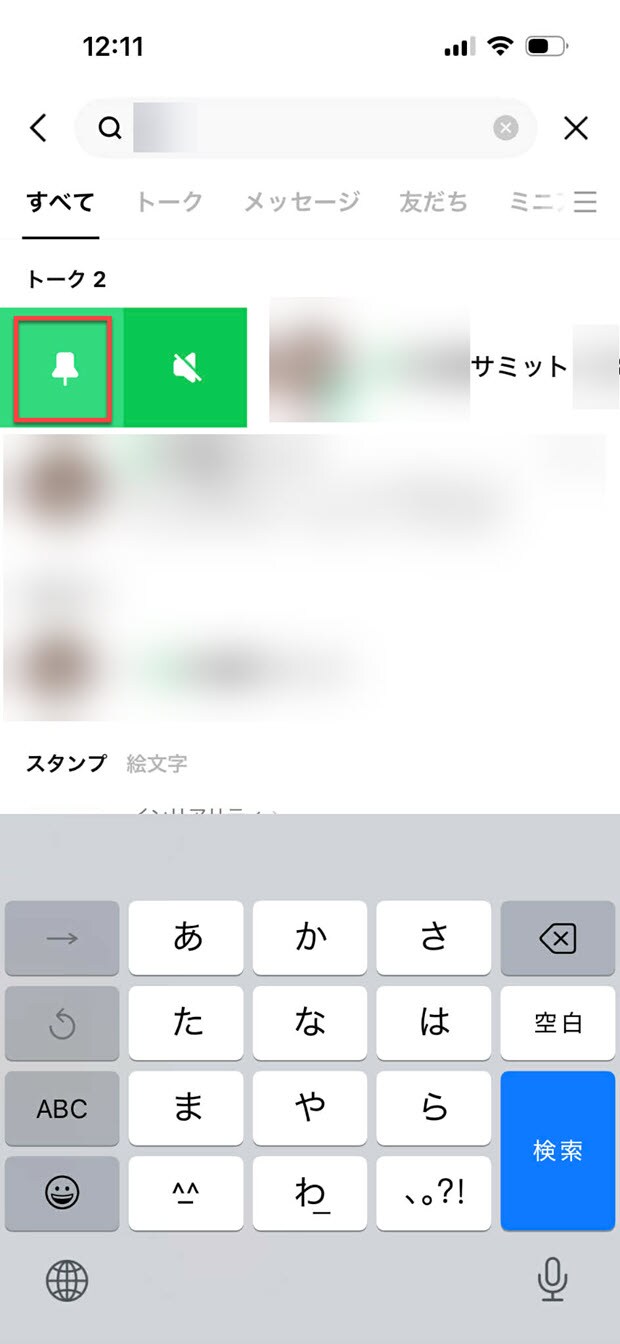Tap the blue 検索 key
620x1344 pixels.
(557, 1150)
